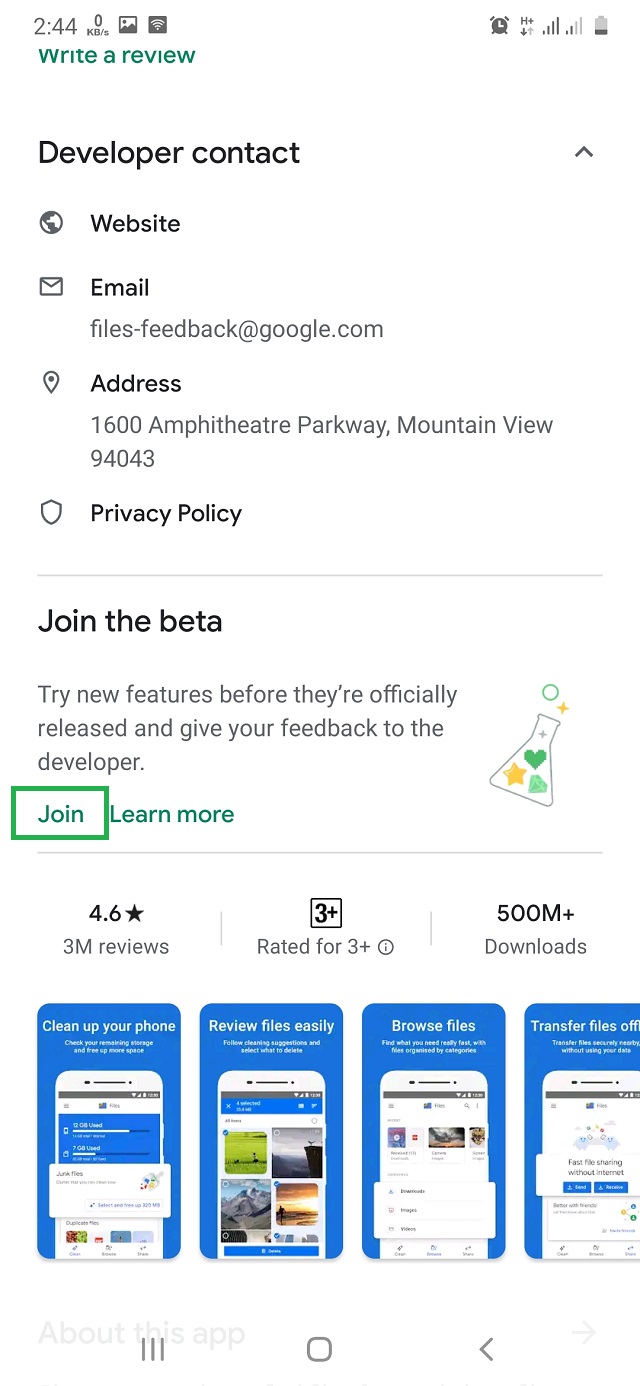The width and height of the screenshot is (640, 1386).
Task: Open the 4.6 star reviews summary
Action: (116, 928)
